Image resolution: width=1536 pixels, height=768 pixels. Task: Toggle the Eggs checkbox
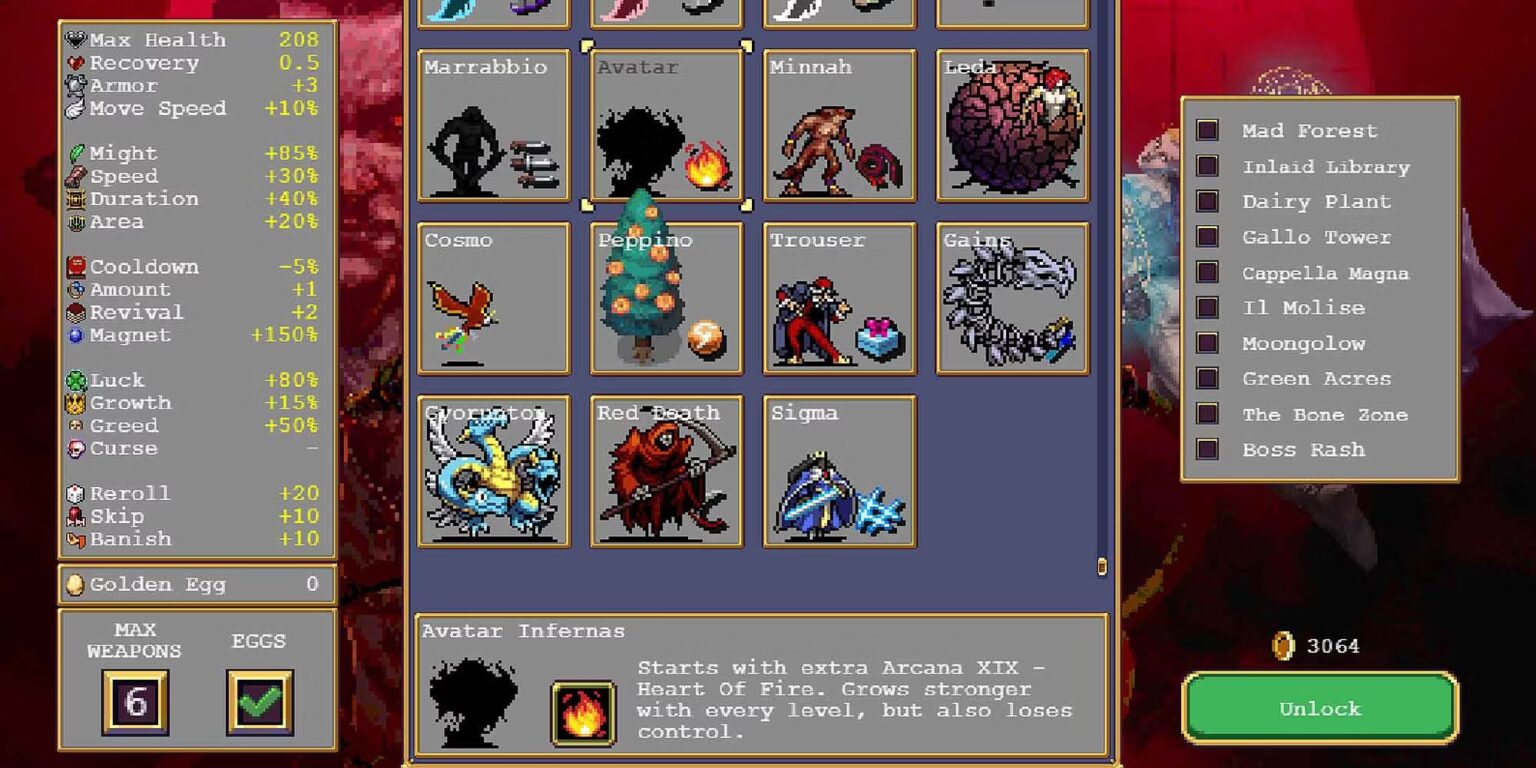pos(260,702)
